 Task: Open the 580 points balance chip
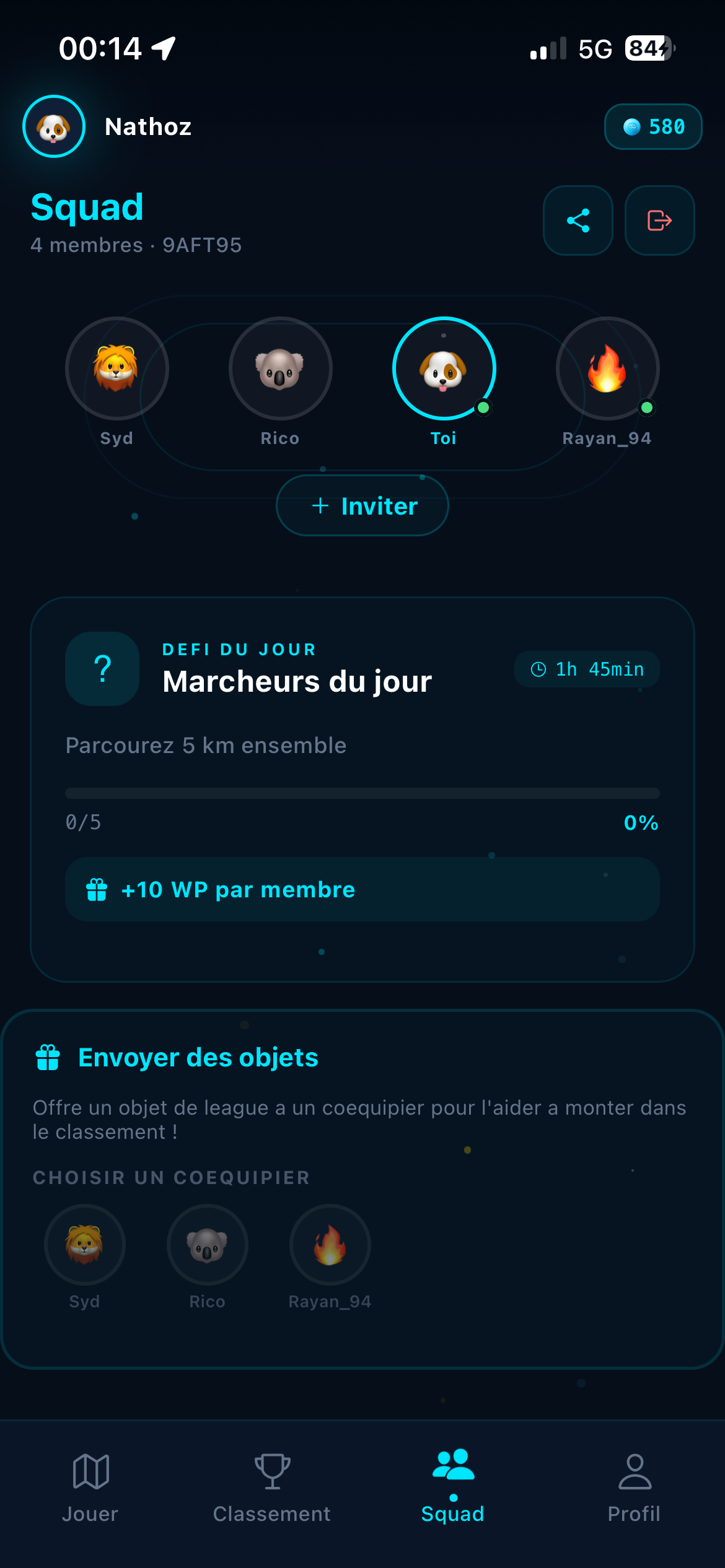coord(653,126)
